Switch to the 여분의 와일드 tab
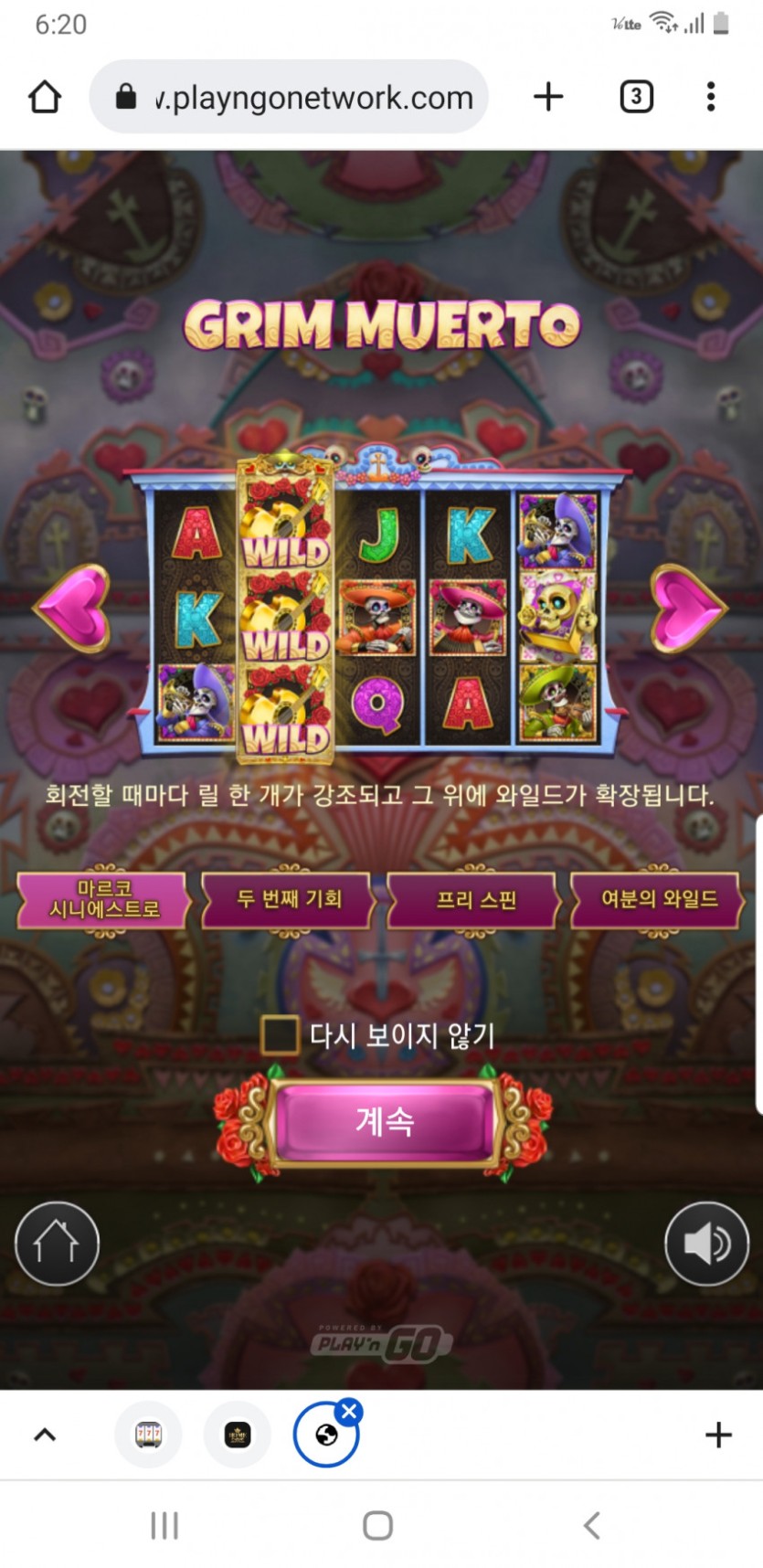763x1568 pixels. coord(658,899)
